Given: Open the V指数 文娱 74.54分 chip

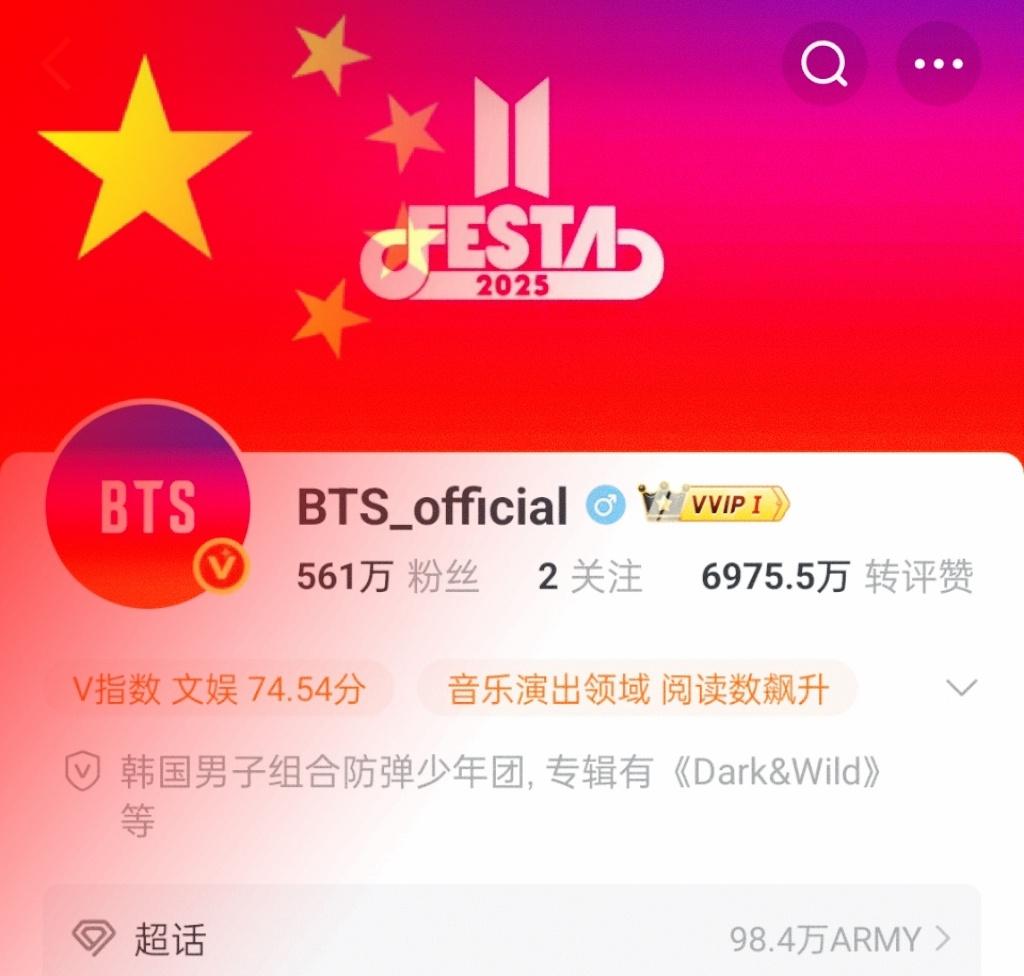Looking at the screenshot, I should click(219, 689).
